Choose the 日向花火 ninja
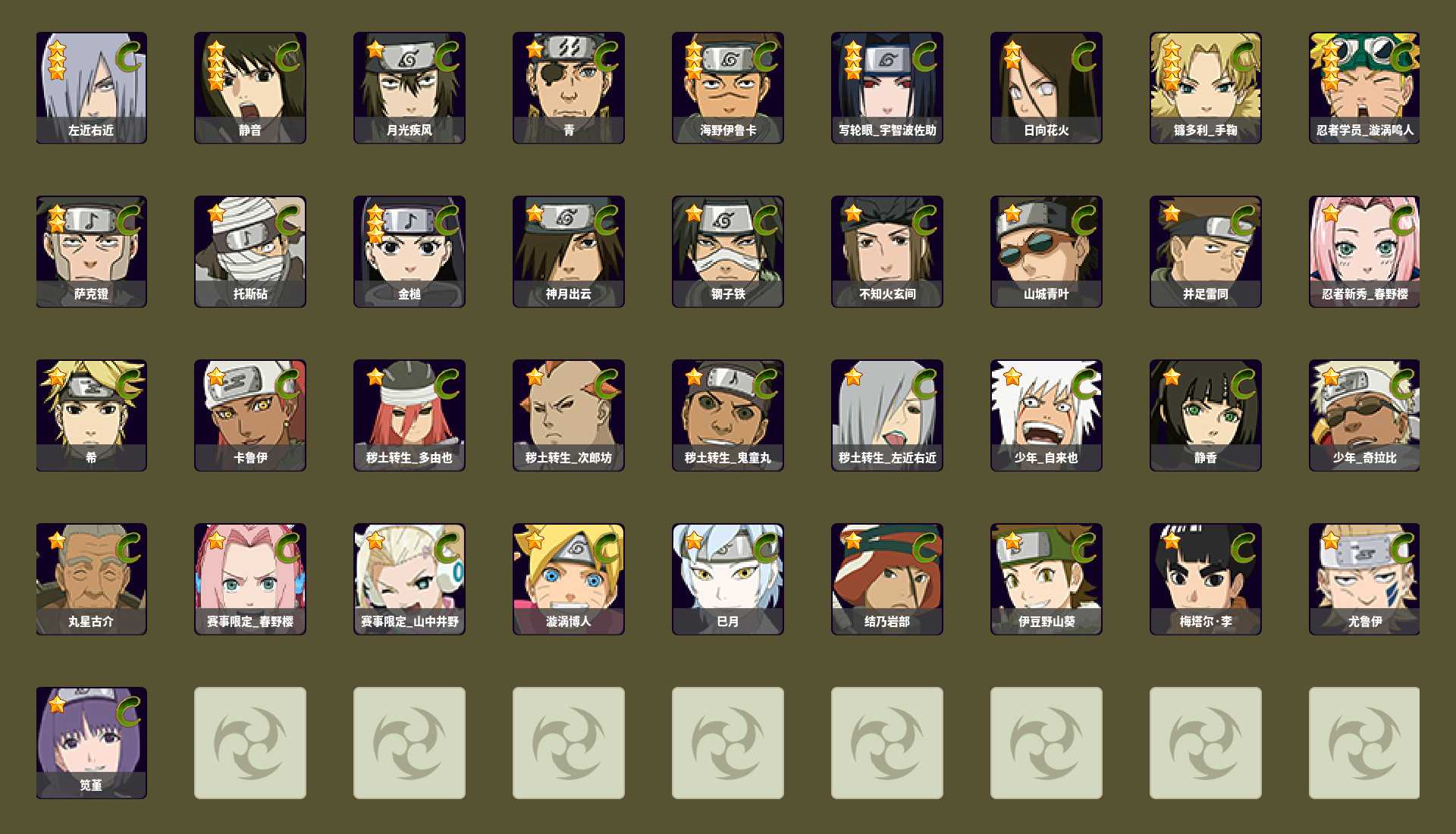The width and height of the screenshot is (1456, 834). (1046, 87)
